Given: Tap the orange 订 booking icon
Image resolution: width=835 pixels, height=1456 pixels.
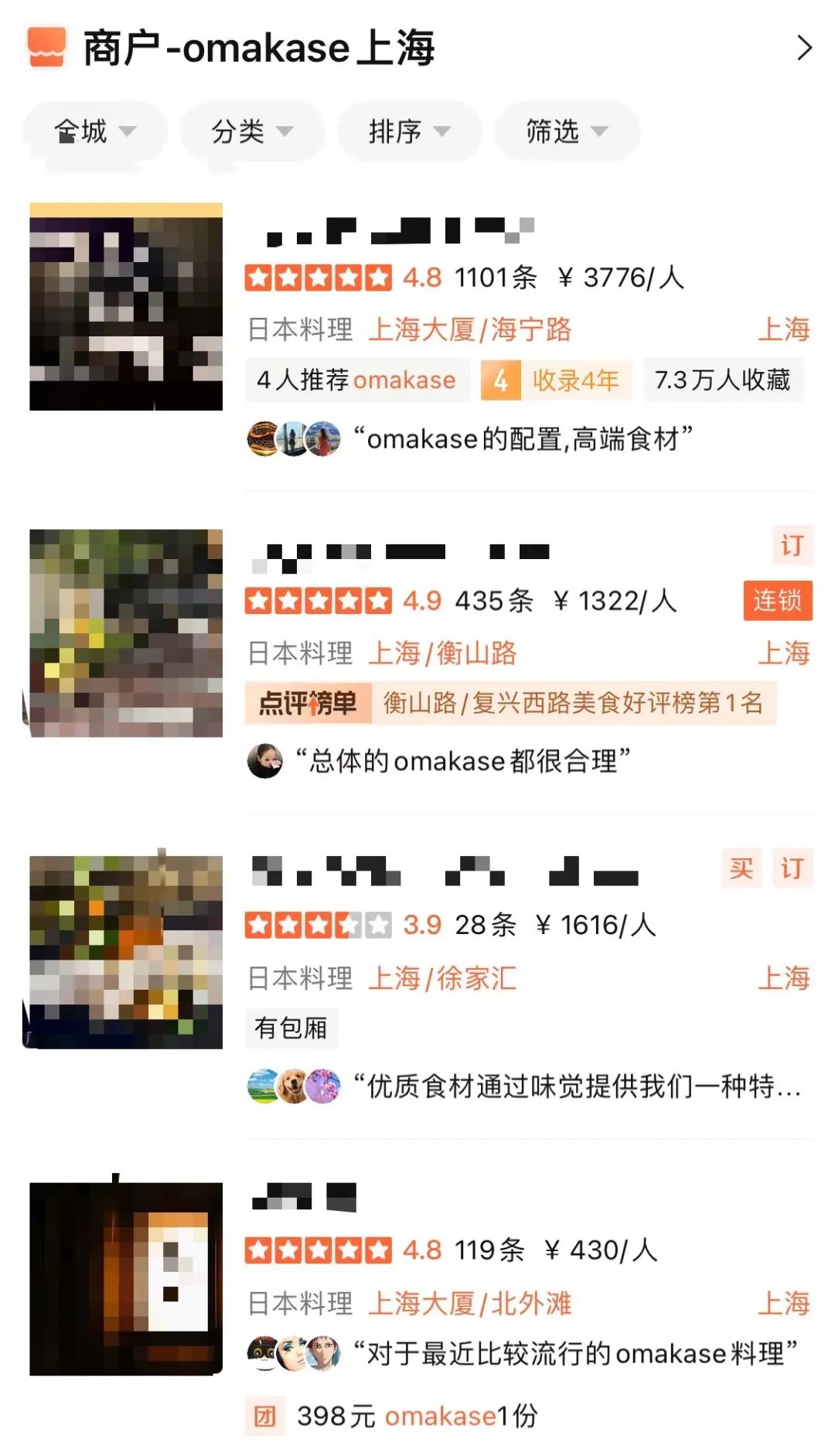Looking at the screenshot, I should (790, 545).
